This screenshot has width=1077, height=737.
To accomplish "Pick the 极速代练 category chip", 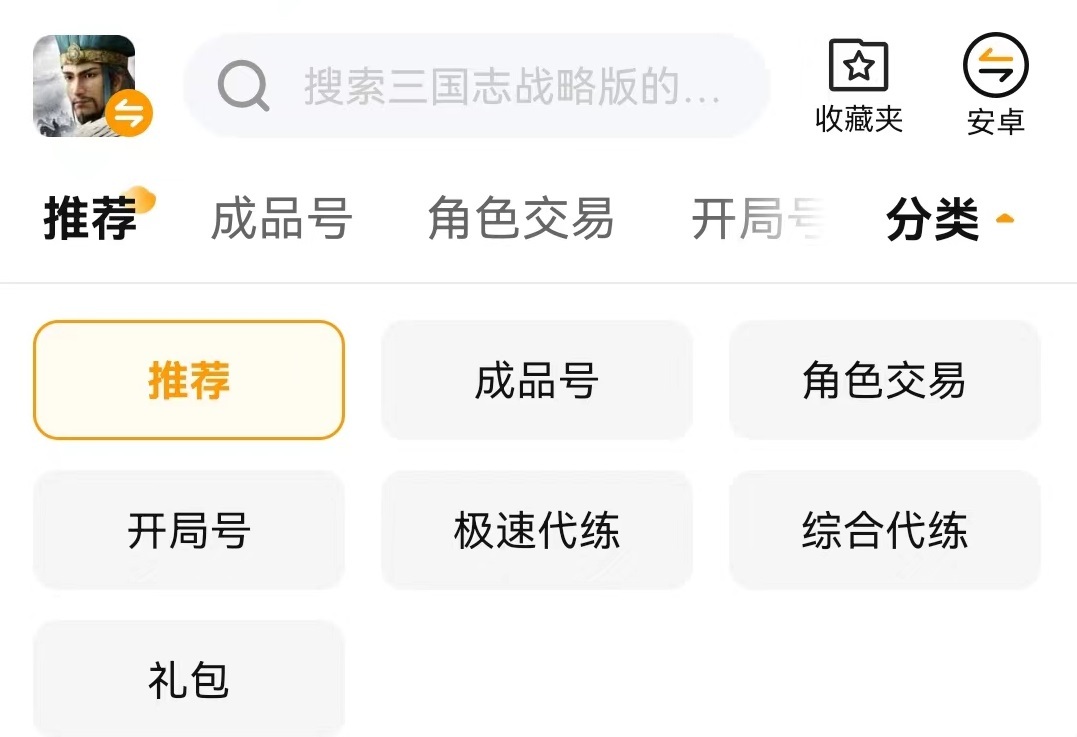I will [x=536, y=530].
